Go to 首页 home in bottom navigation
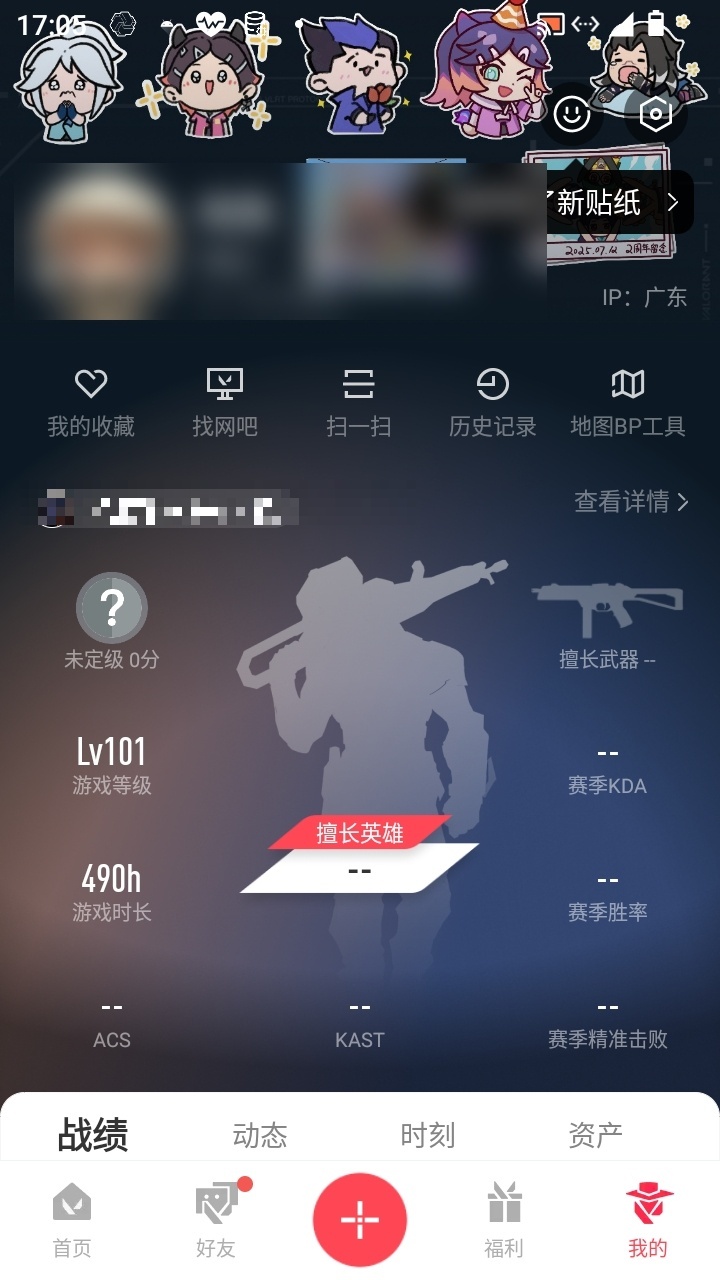Image resolution: width=720 pixels, height=1280 pixels. pyautogui.click(x=72, y=1220)
